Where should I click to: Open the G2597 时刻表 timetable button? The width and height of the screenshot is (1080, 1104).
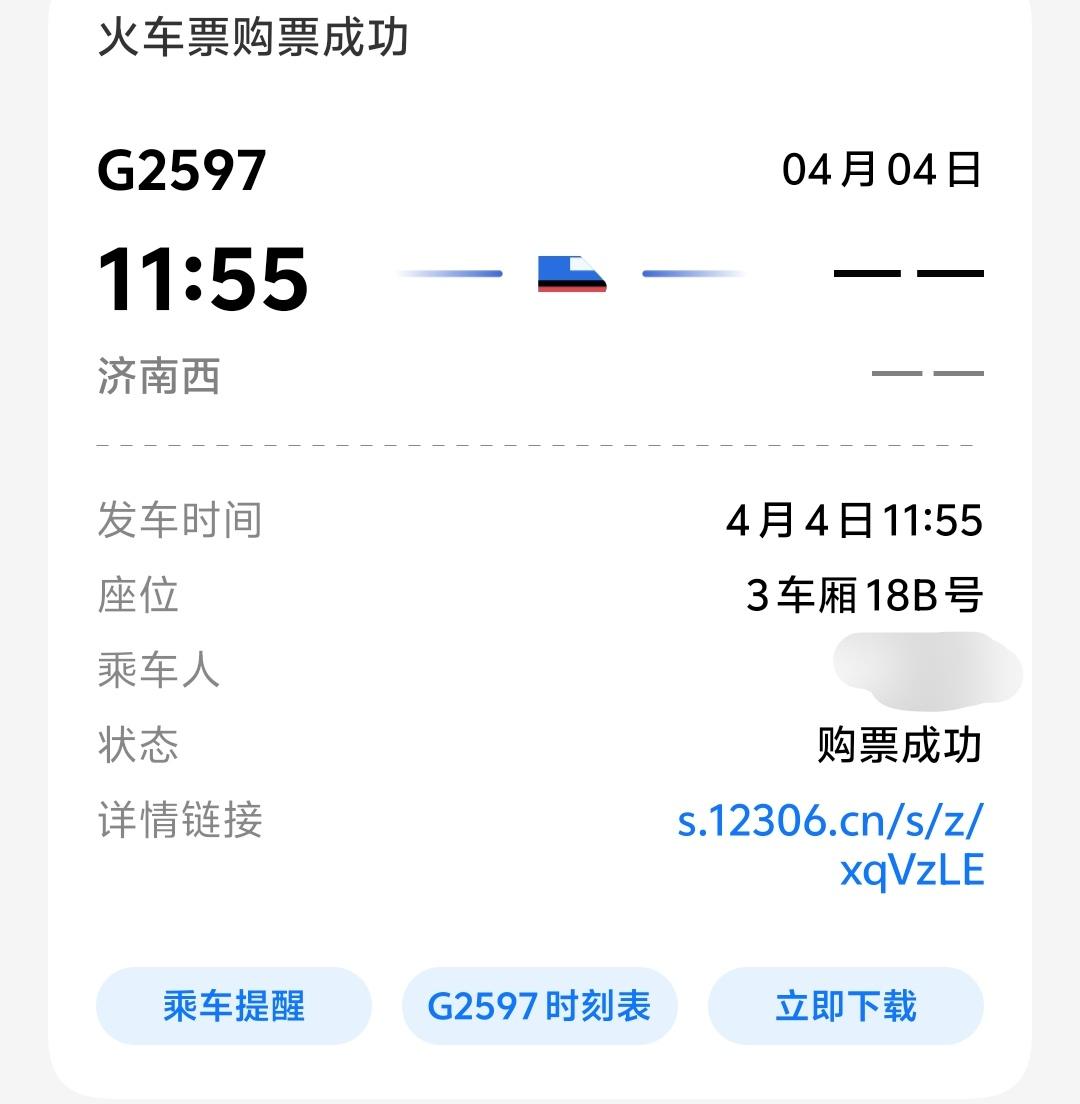point(539,1007)
